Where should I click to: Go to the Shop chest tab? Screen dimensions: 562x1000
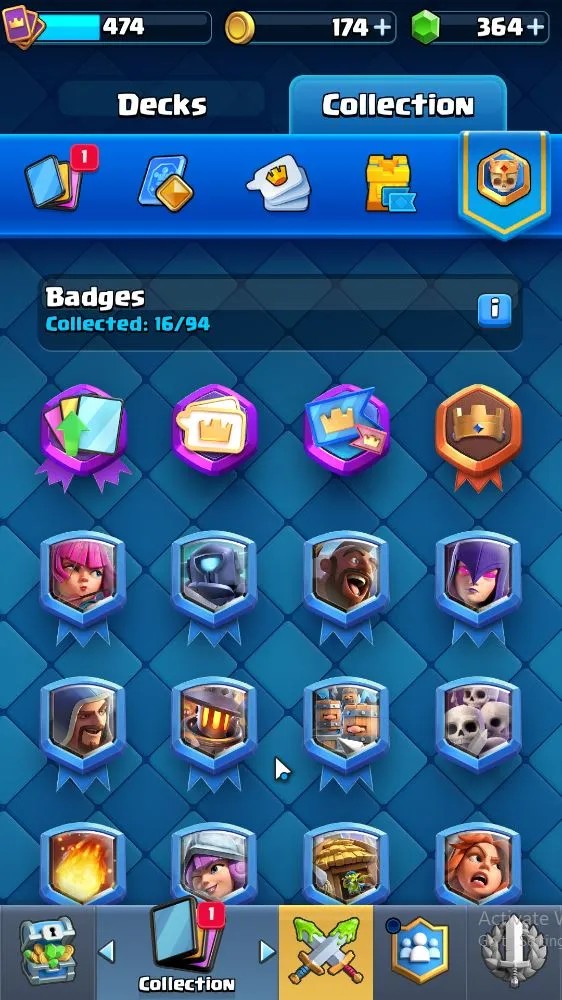click(47, 952)
